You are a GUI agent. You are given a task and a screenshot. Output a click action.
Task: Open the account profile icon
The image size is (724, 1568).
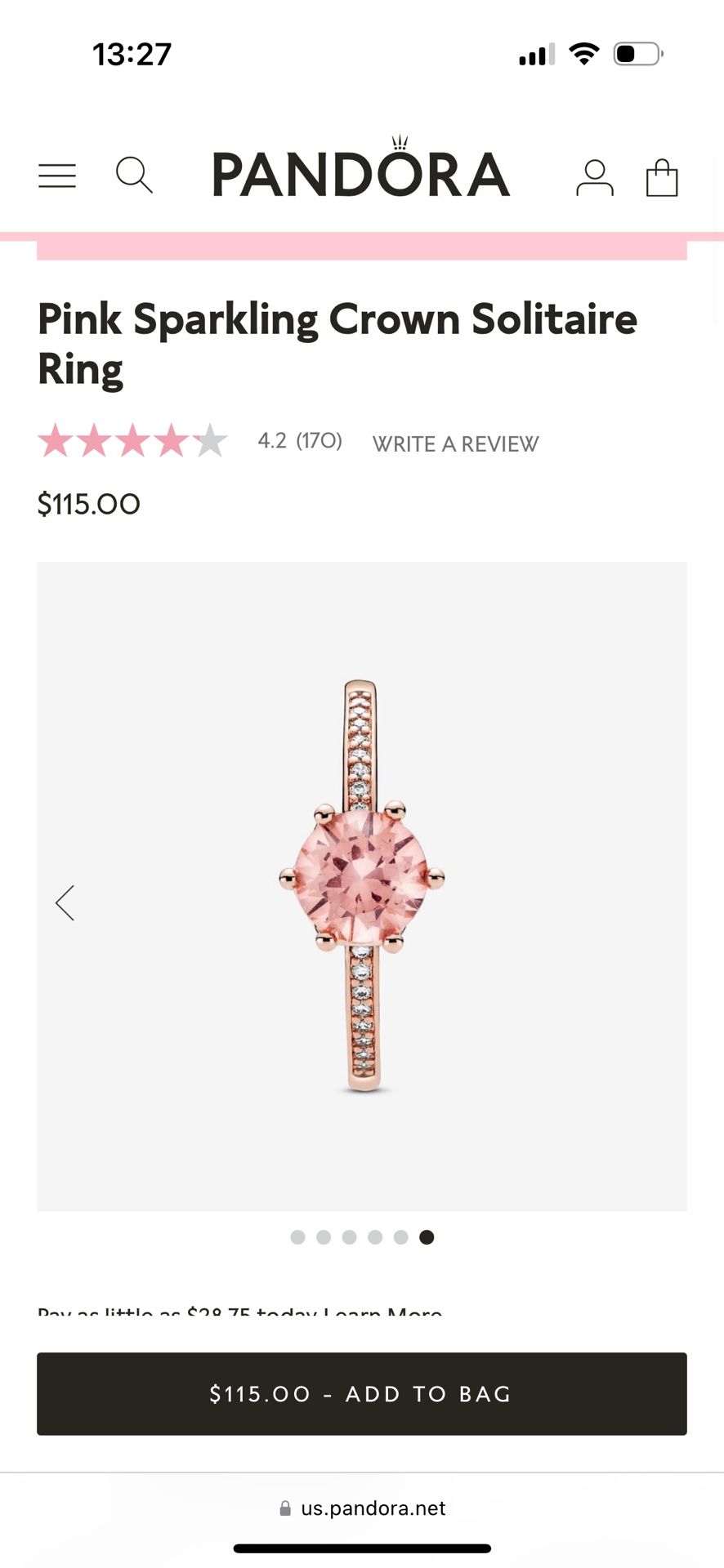594,177
